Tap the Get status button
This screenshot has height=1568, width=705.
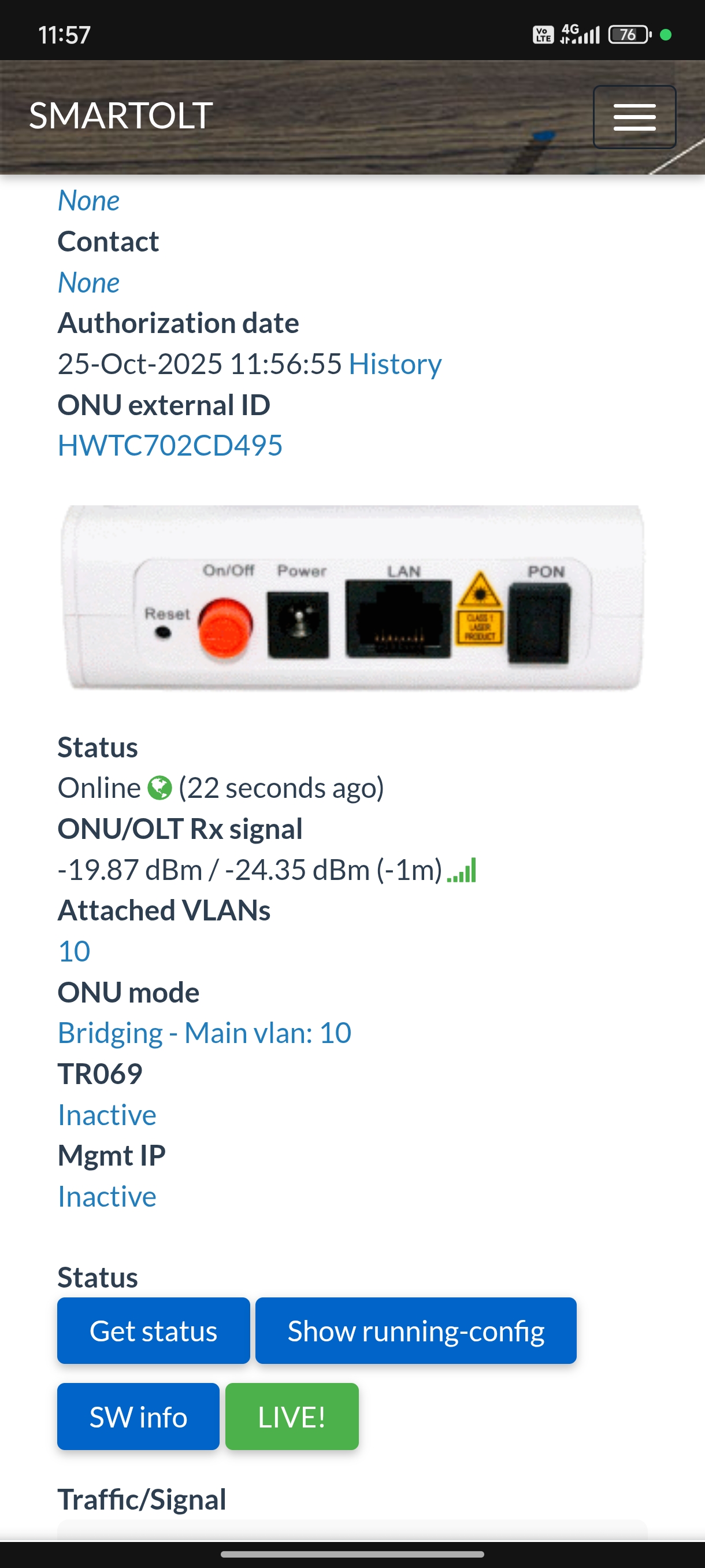pos(153,1330)
